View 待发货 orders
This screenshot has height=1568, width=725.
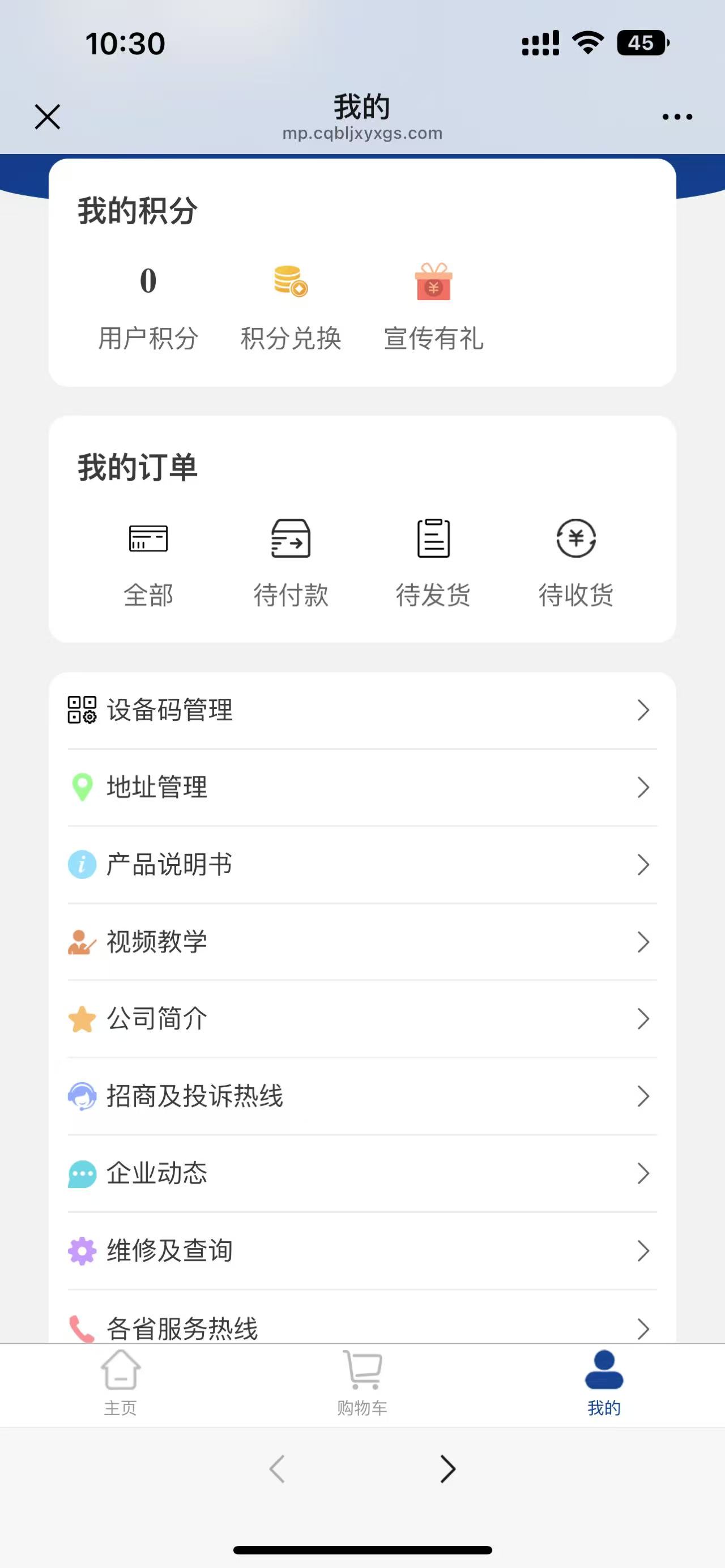(433, 563)
